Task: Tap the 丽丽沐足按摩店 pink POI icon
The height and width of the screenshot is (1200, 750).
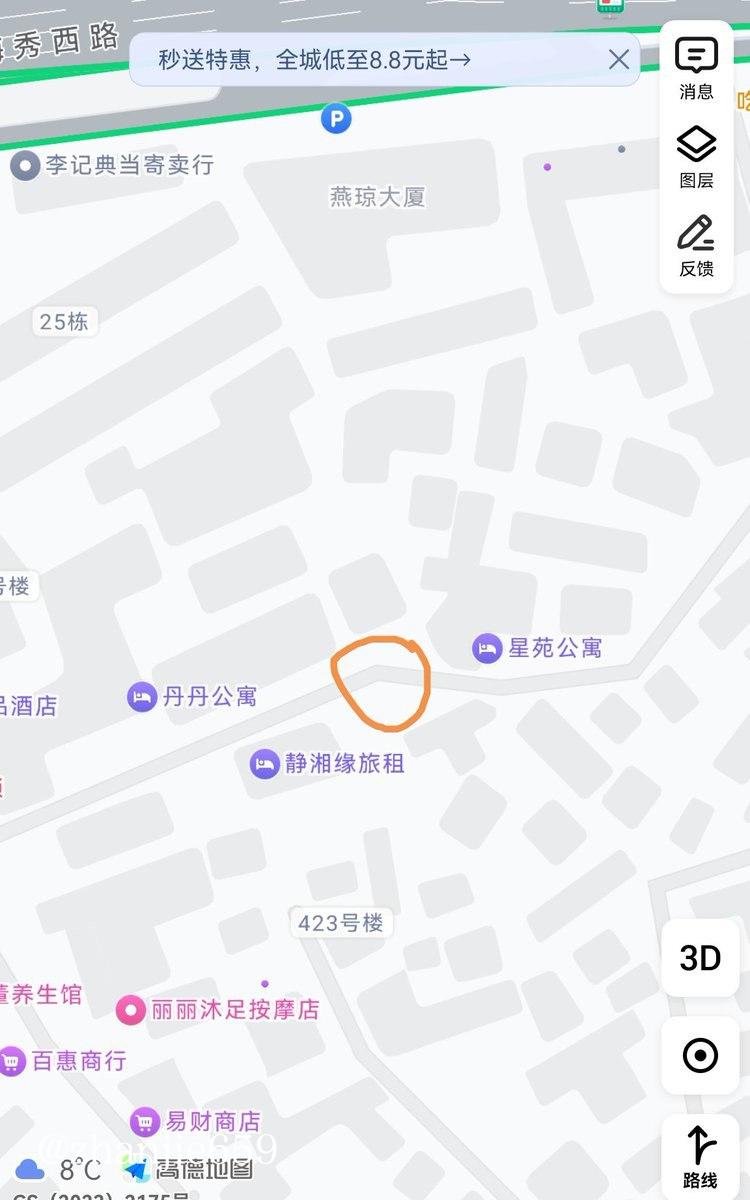Action: (x=131, y=1010)
